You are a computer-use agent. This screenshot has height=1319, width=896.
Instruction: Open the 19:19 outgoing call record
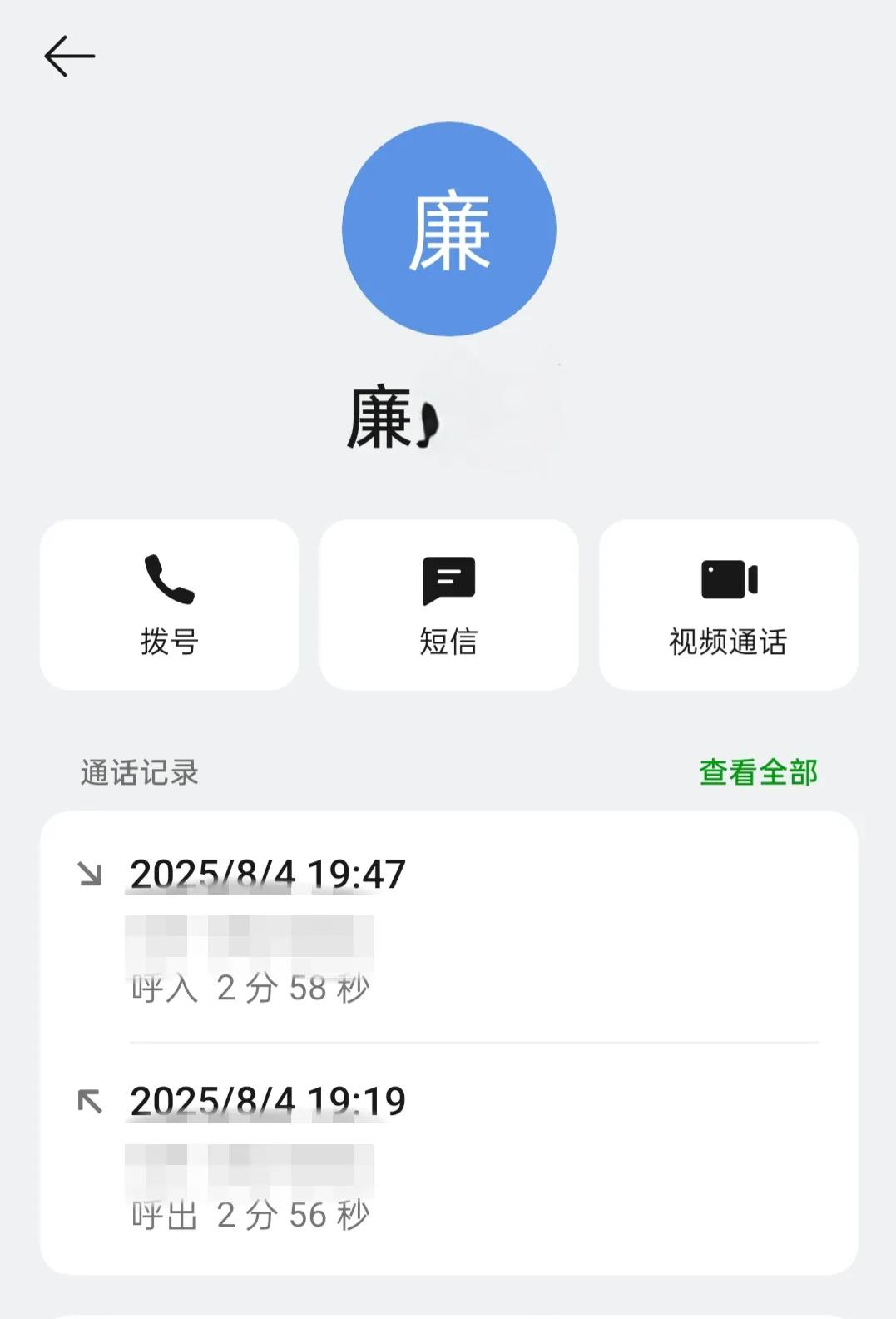(x=448, y=1157)
